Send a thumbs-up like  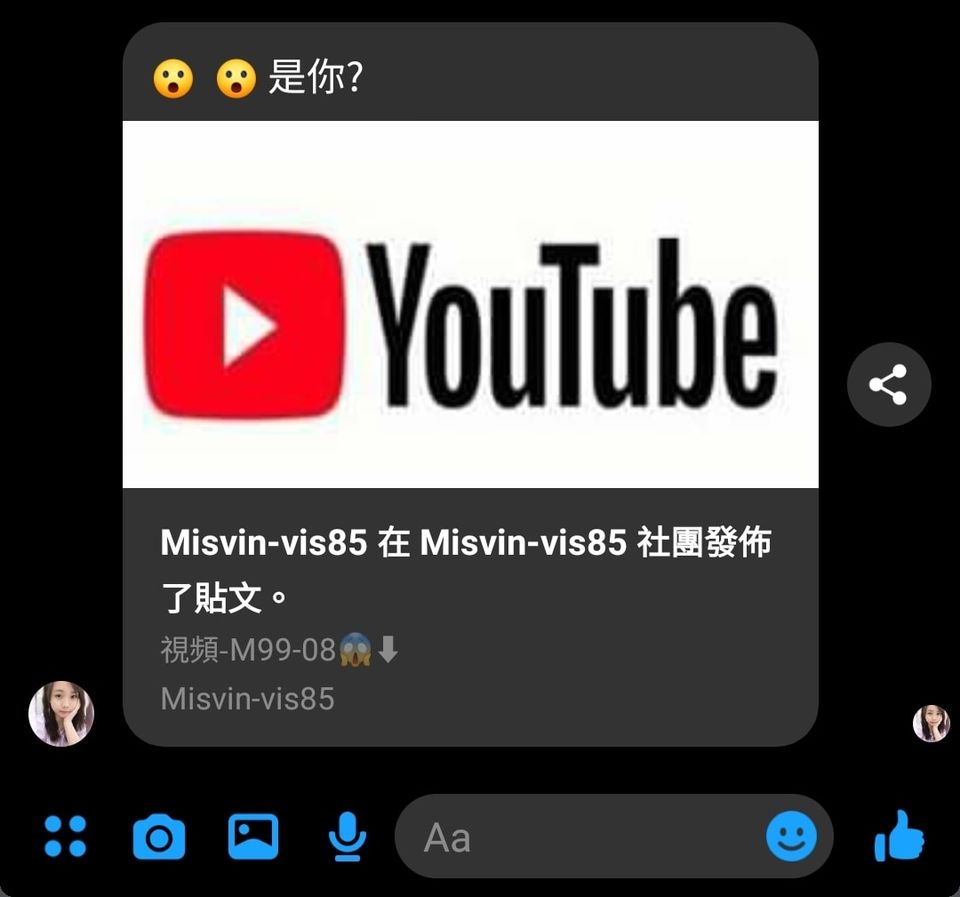898,836
